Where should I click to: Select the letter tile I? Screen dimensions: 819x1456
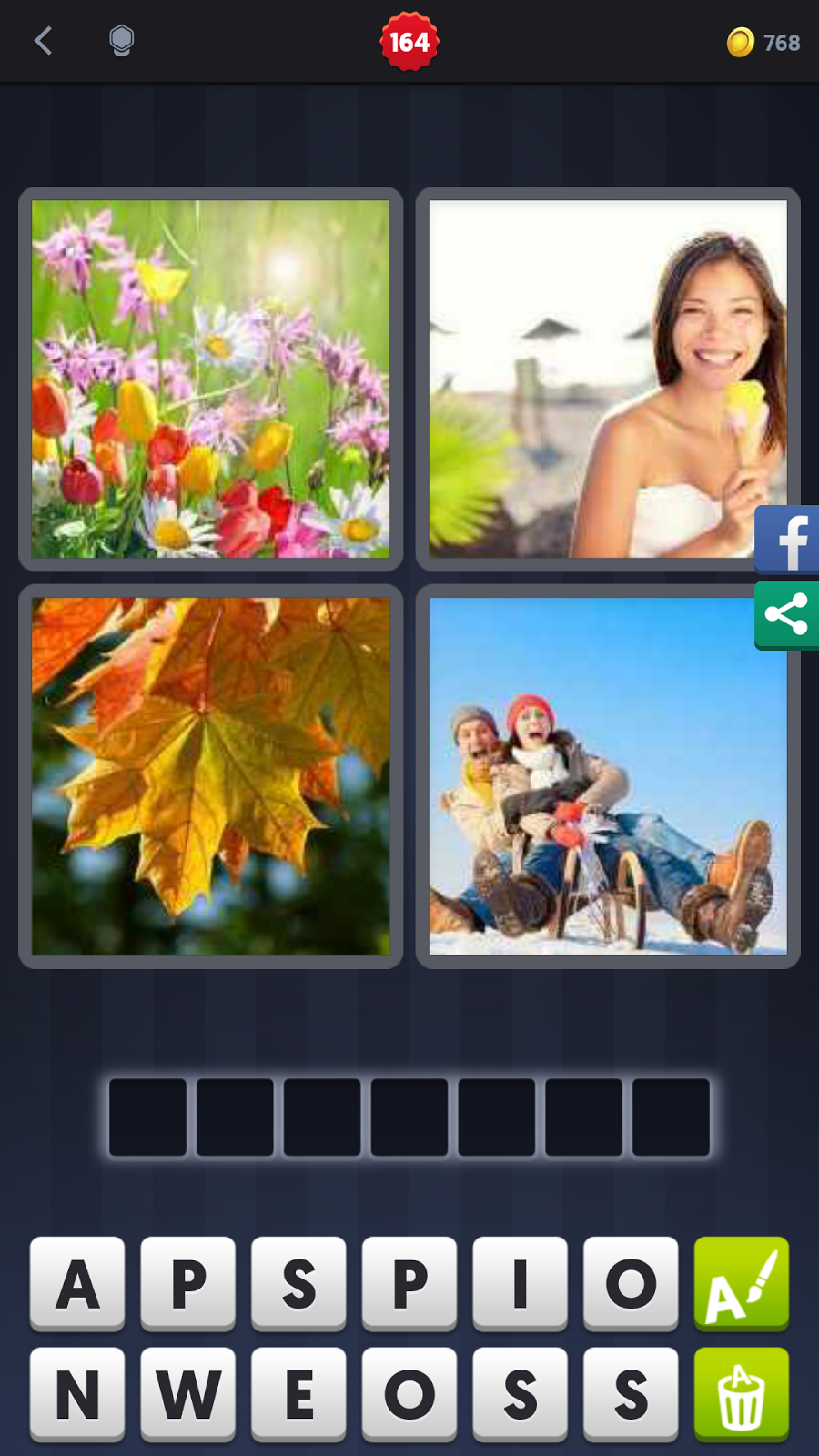[520, 1283]
